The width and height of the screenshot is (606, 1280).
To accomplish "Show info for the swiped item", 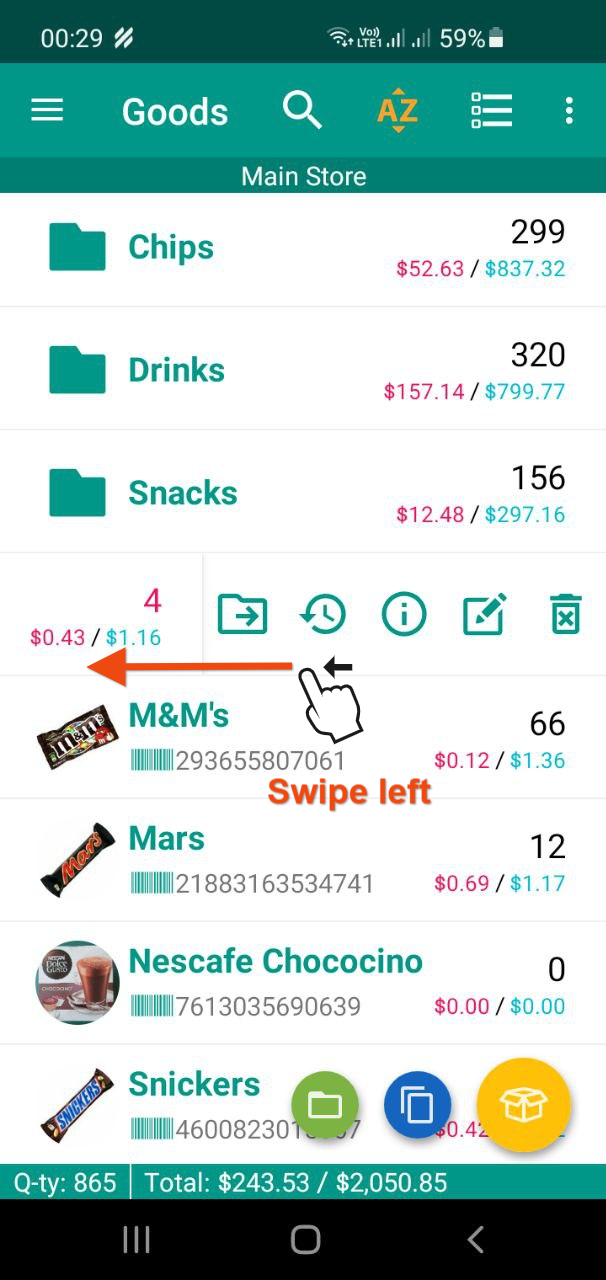I will point(404,614).
